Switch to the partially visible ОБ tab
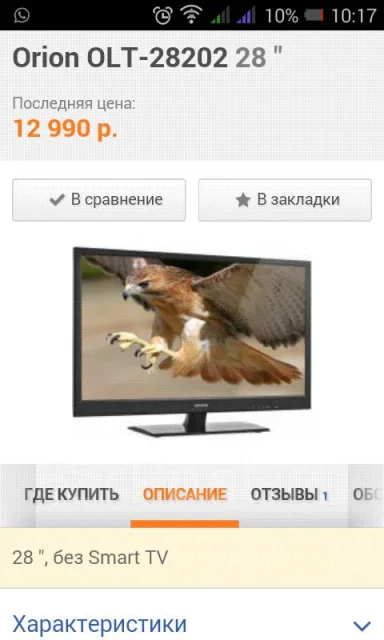384x640 pixels. (x=367, y=495)
